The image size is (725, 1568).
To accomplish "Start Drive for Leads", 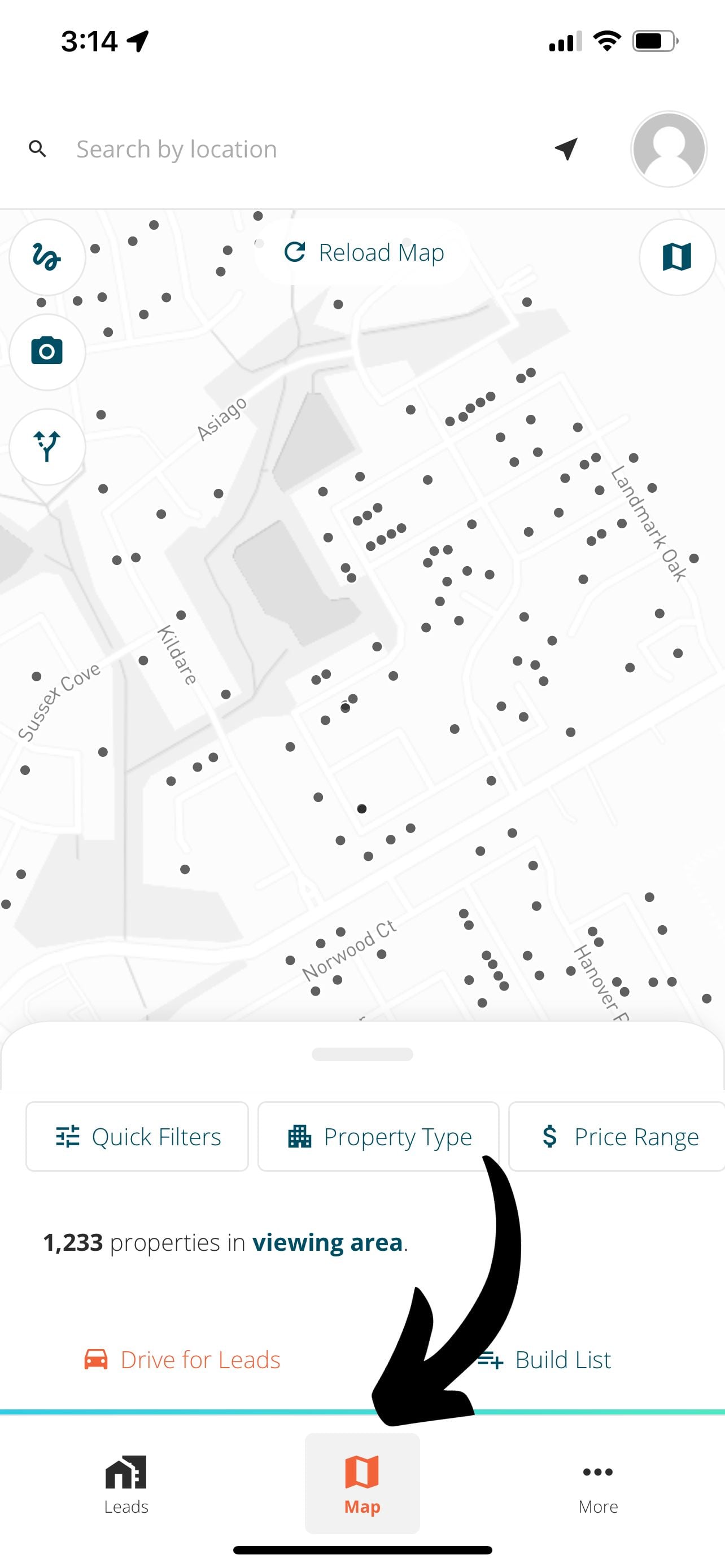I will tap(182, 1359).
